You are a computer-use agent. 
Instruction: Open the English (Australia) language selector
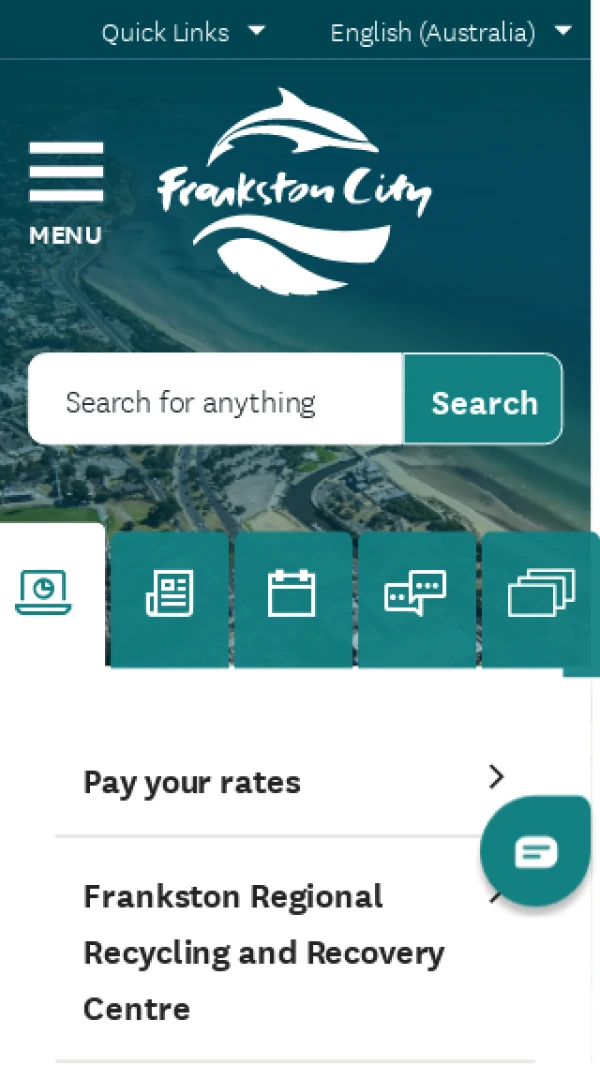450,32
